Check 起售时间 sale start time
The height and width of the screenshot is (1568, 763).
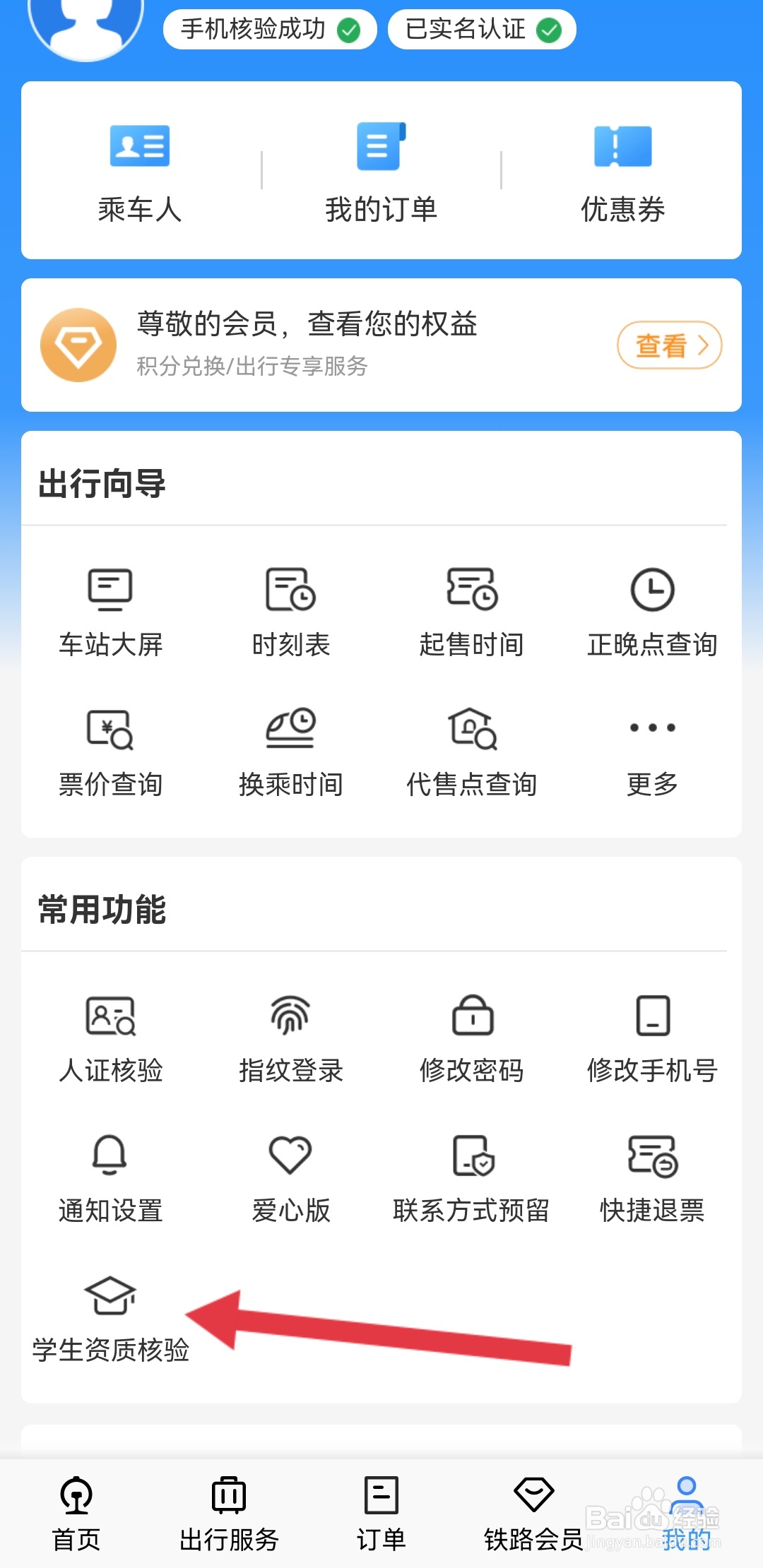click(x=471, y=612)
